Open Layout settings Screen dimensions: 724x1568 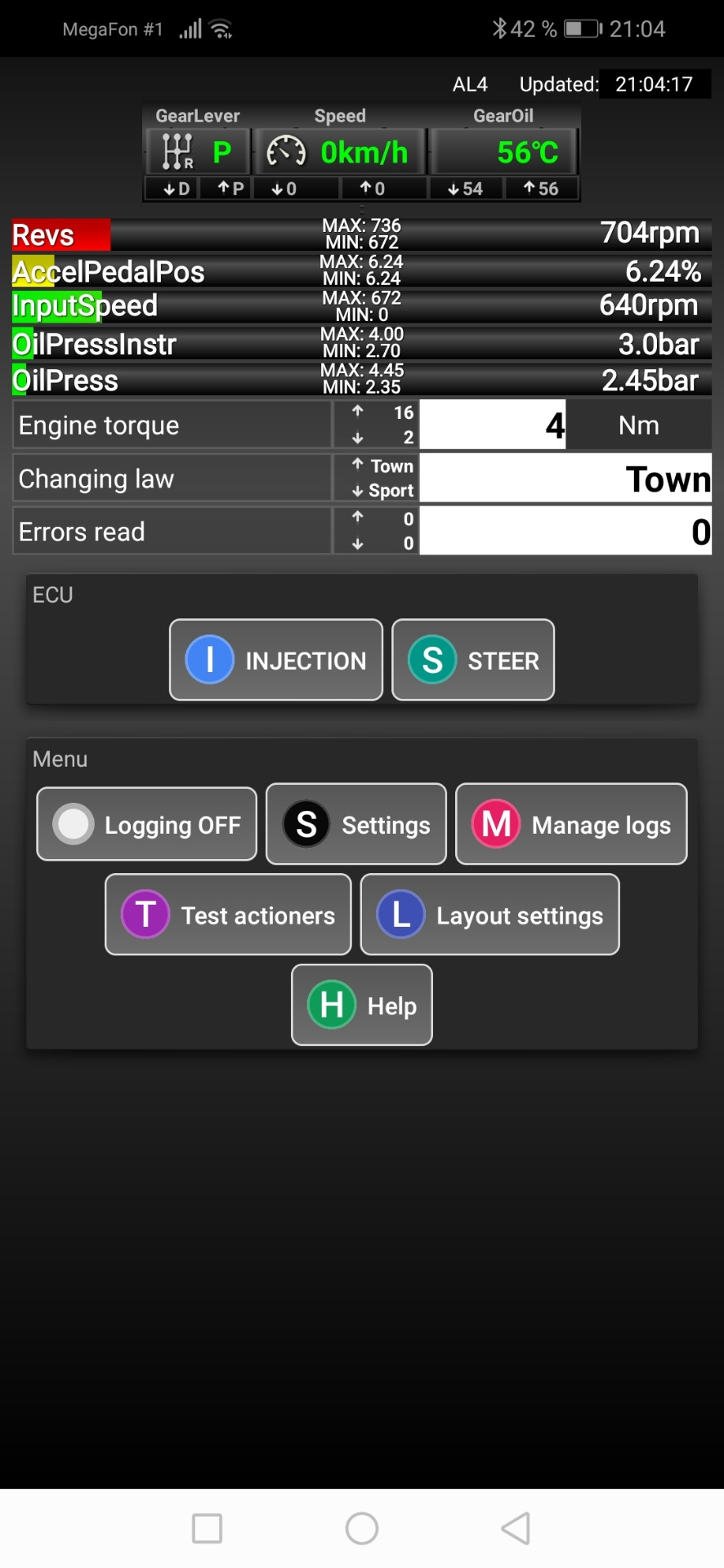[x=489, y=915]
